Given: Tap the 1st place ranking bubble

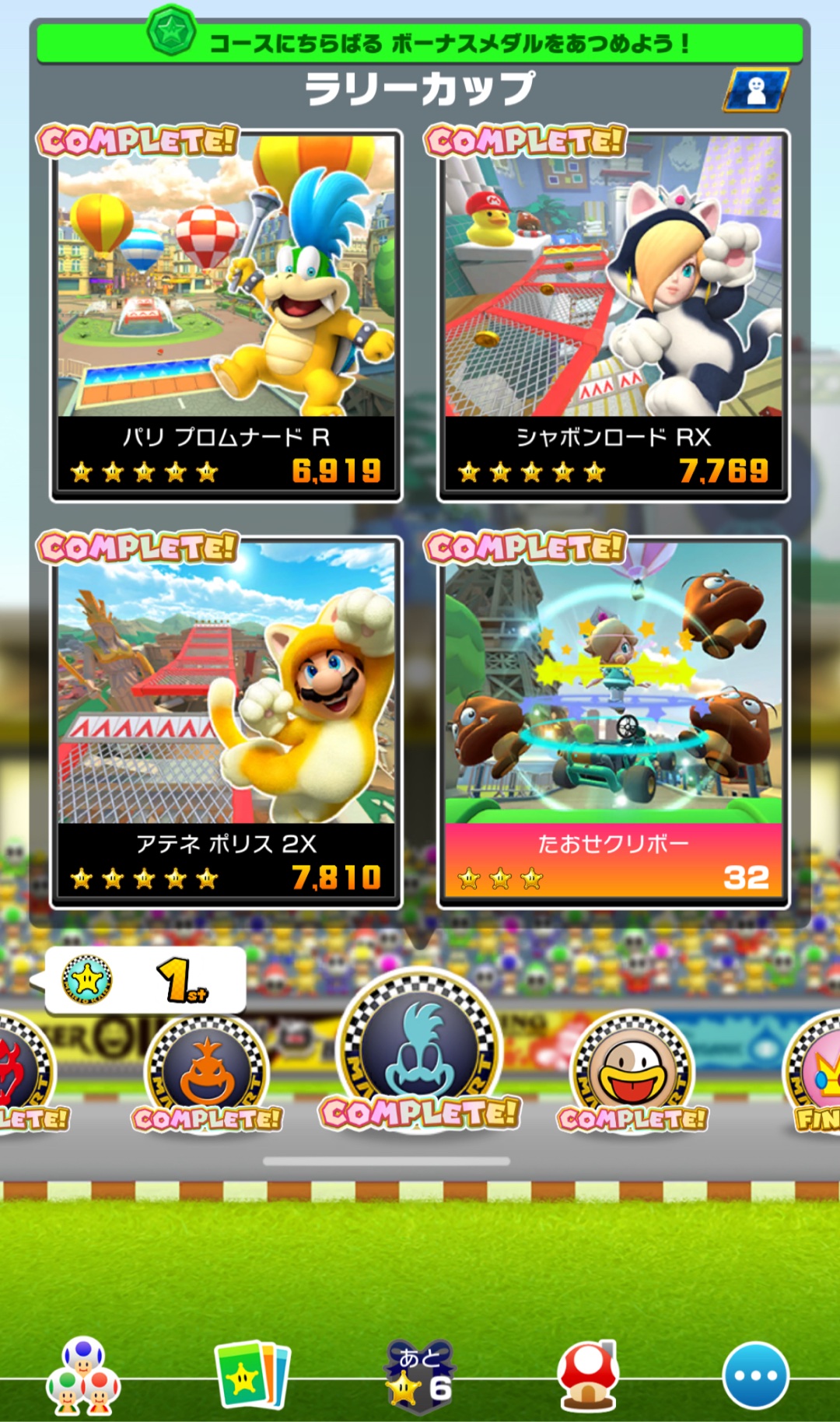Looking at the screenshot, I should pyautogui.click(x=145, y=980).
